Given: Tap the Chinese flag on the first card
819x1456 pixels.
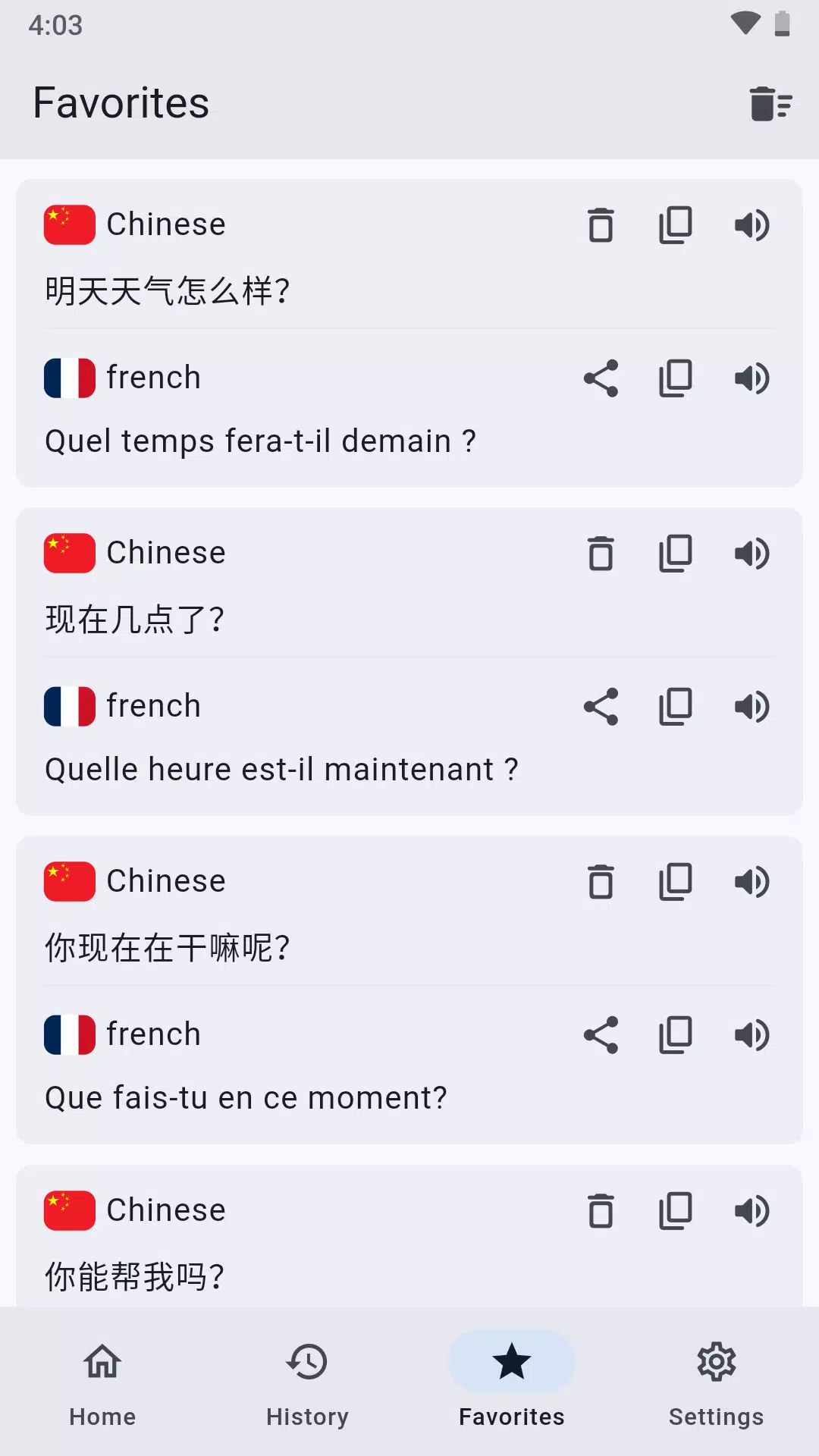Looking at the screenshot, I should [x=68, y=223].
